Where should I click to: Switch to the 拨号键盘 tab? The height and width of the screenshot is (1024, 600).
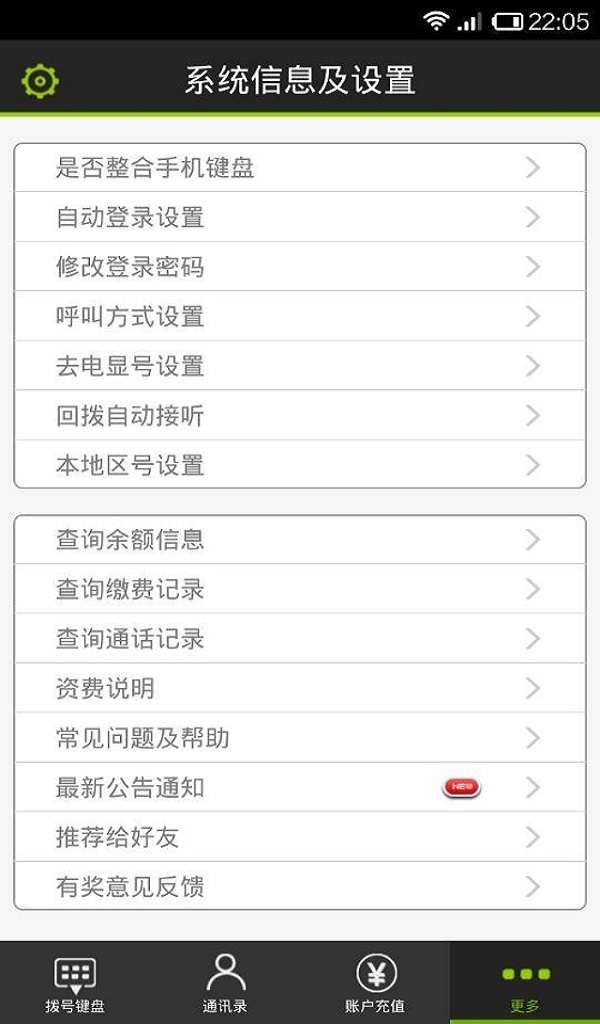point(75,984)
